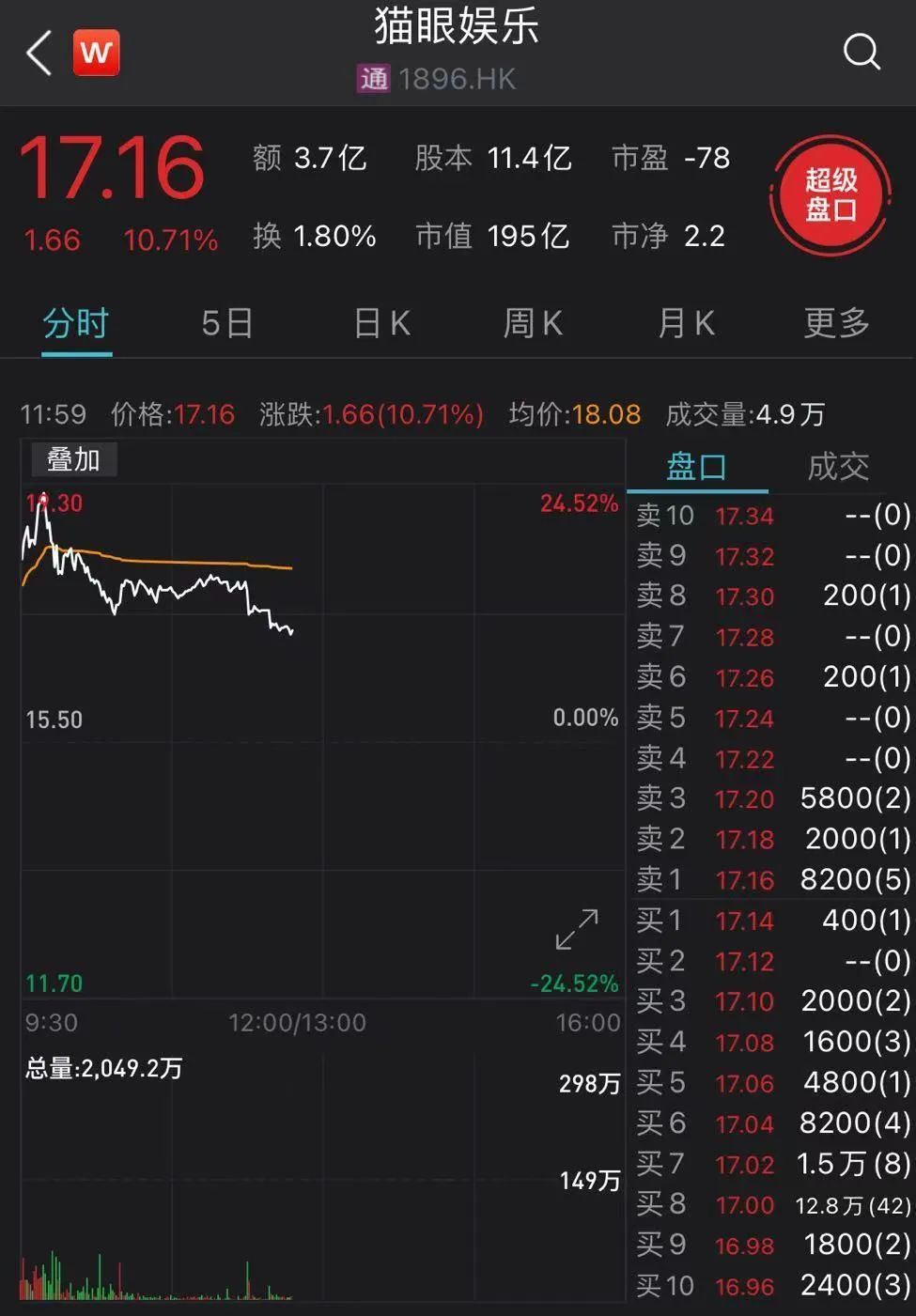Screen dimensions: 916x1316
Task: Search with the magnifier icon
Action: pos(861,52)
